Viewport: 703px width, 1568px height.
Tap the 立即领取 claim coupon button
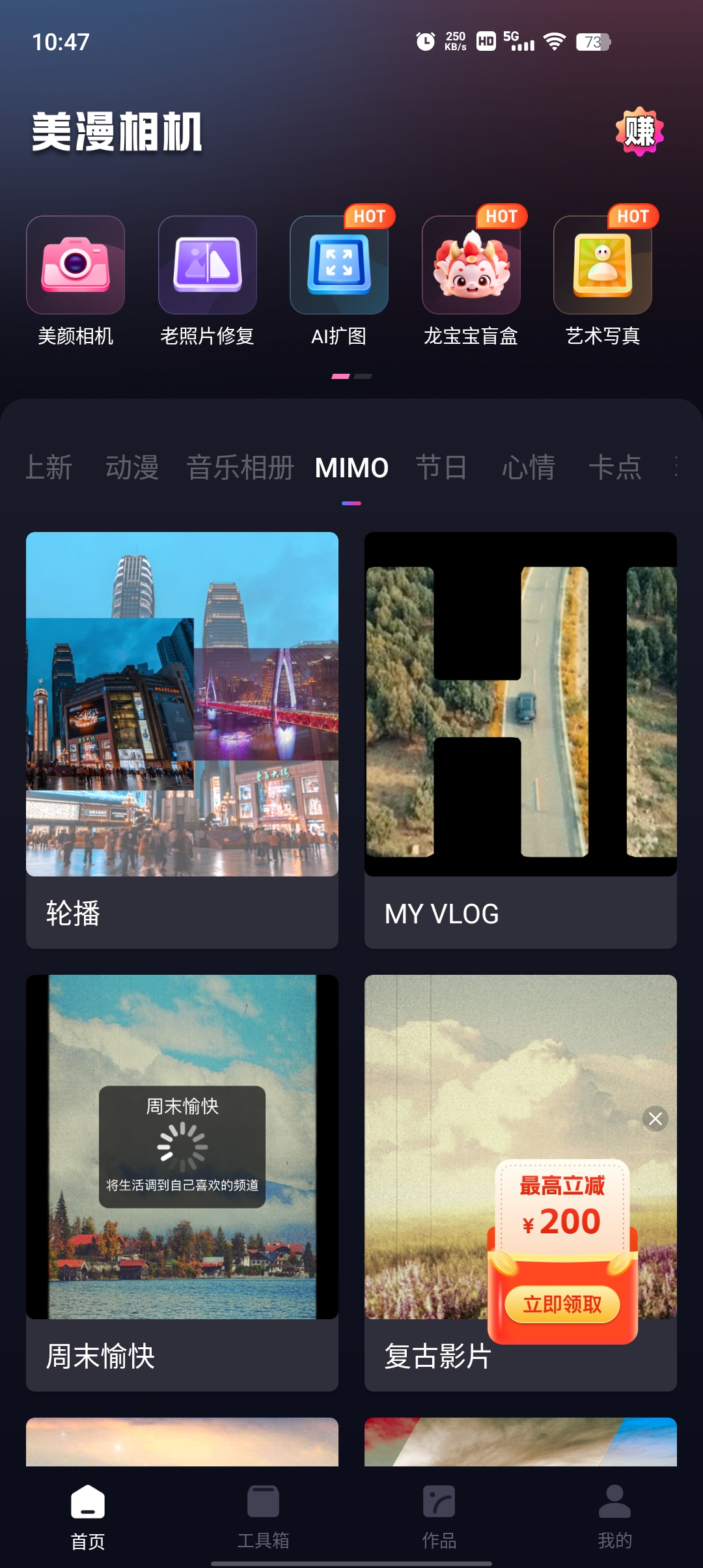(563, 1304)
